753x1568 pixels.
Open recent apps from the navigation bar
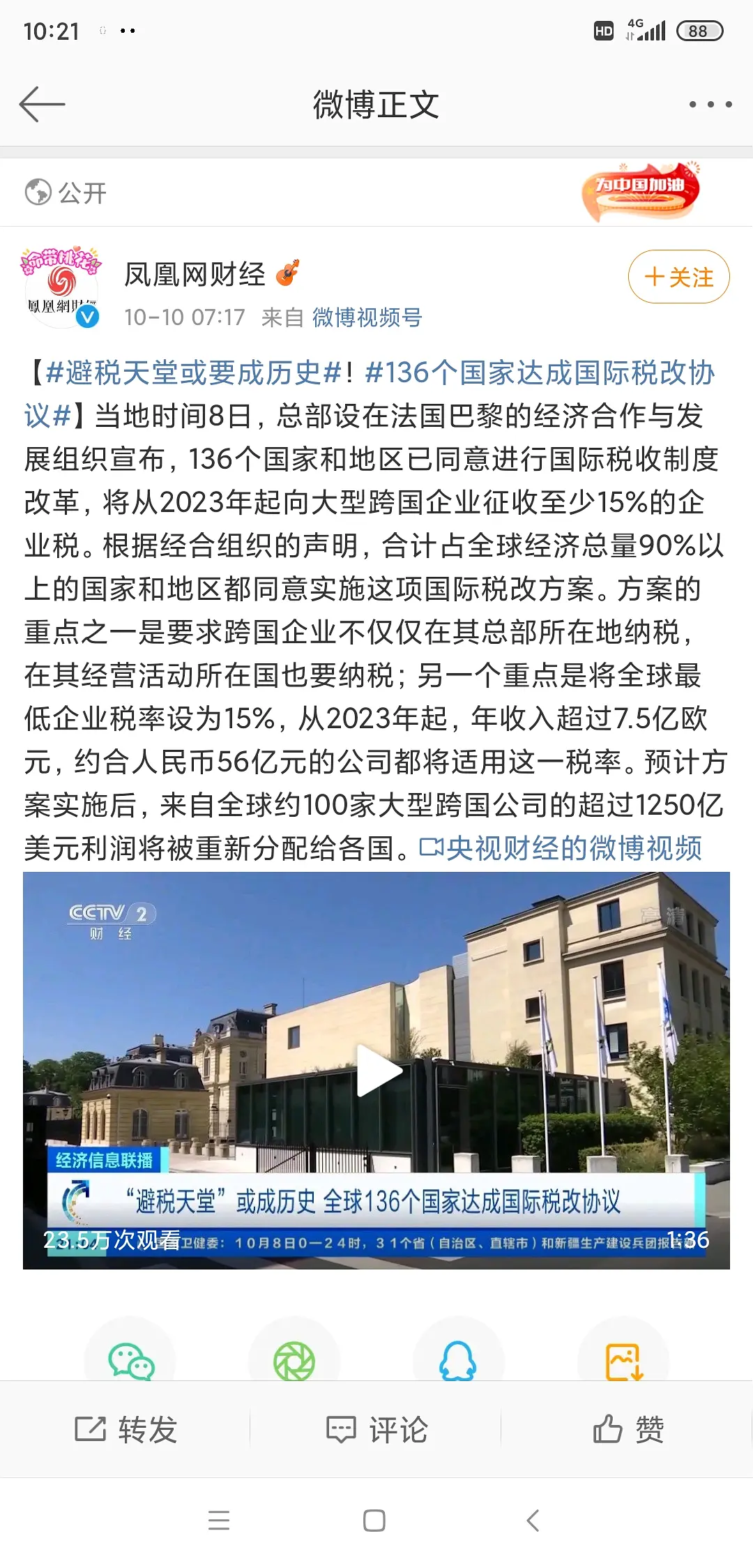pyautogui.click(x=219, y=1520)
